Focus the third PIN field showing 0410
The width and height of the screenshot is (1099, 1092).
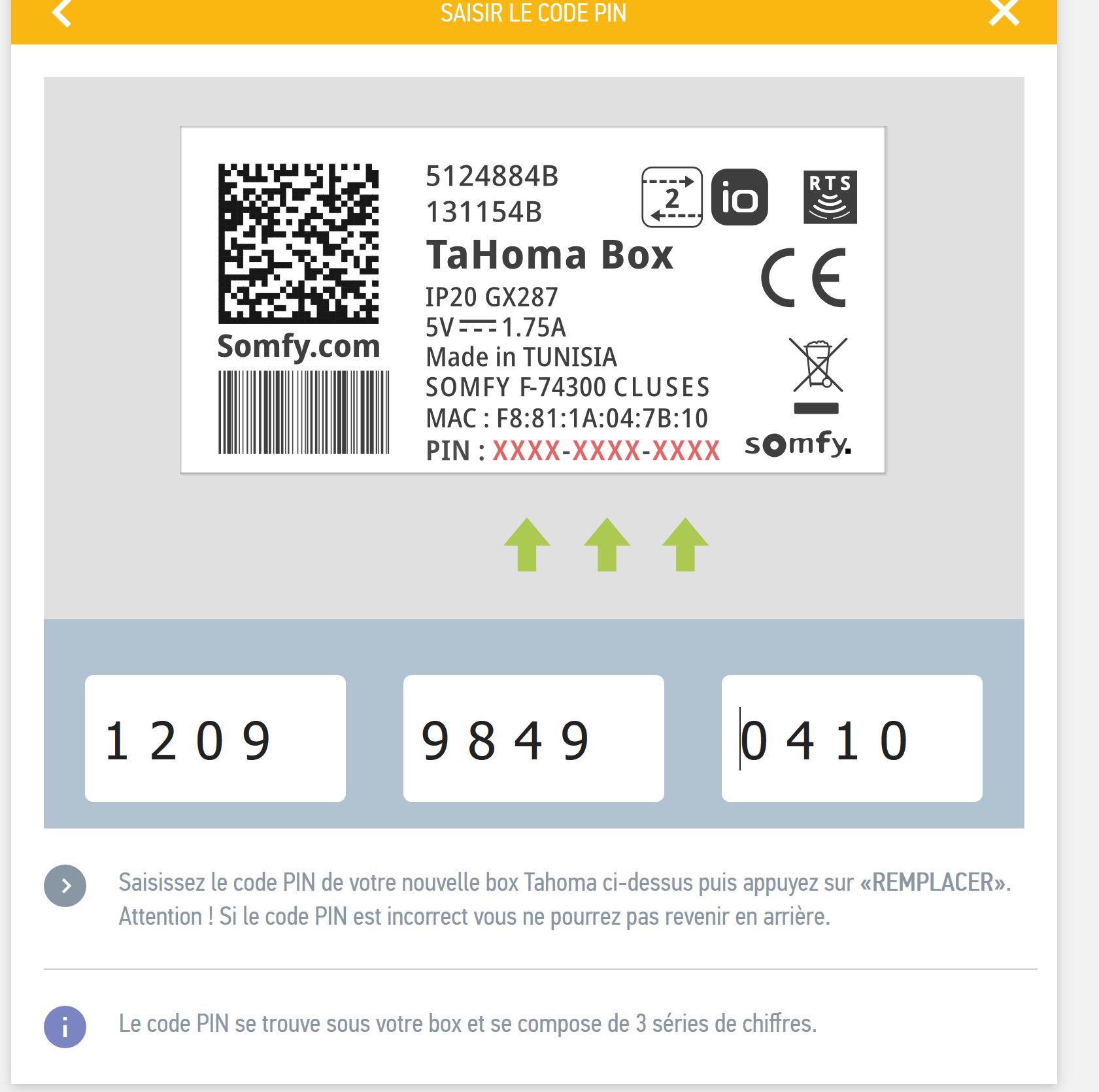851,738
